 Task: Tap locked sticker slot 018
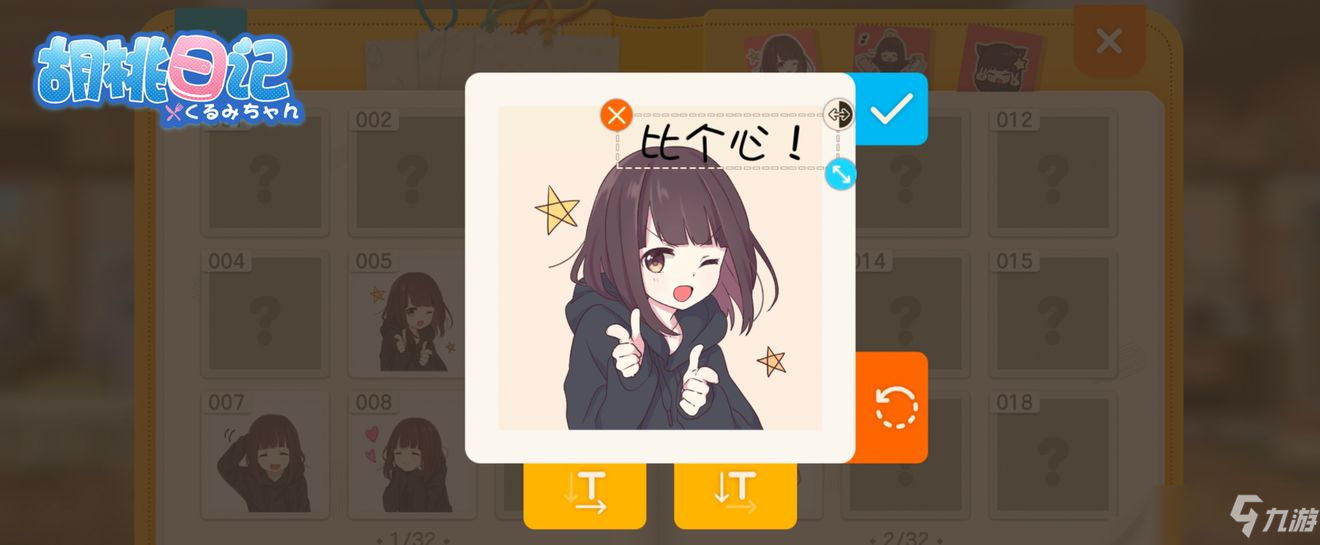click(x=1050, y=455)
